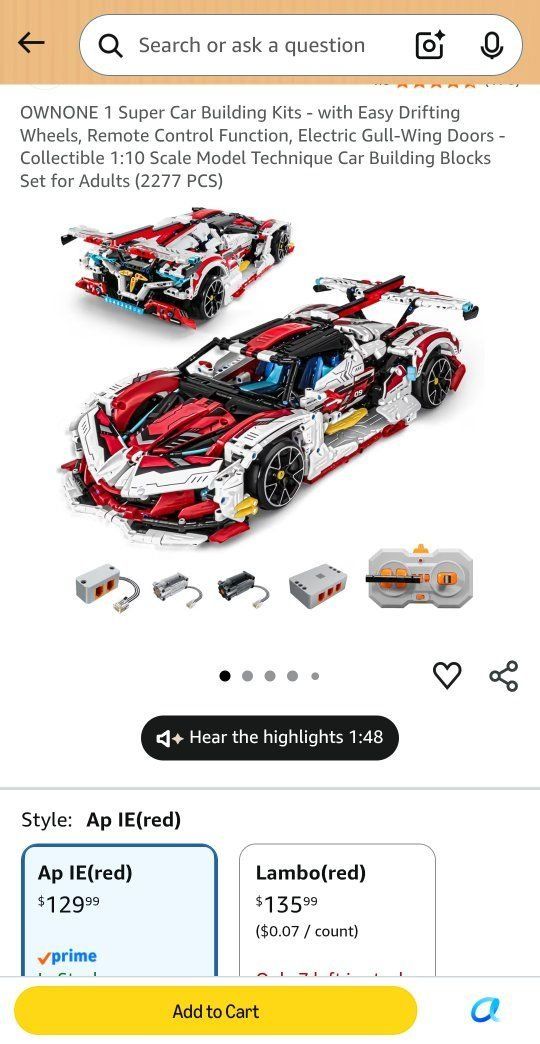
Task: Jump to the second image via the page dot
Action: [248, 676]
